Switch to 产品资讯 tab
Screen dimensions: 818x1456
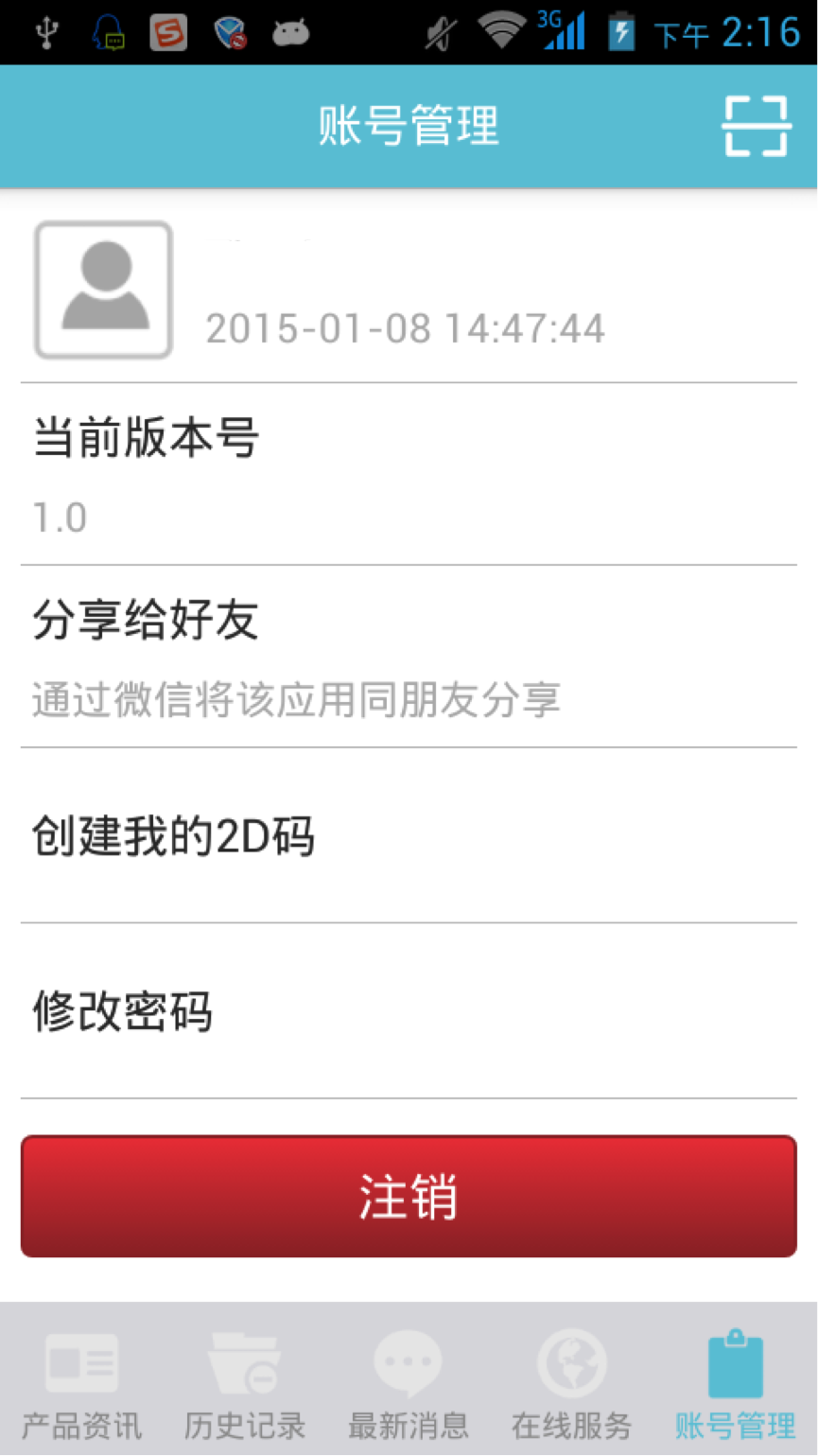point(81,1383)
